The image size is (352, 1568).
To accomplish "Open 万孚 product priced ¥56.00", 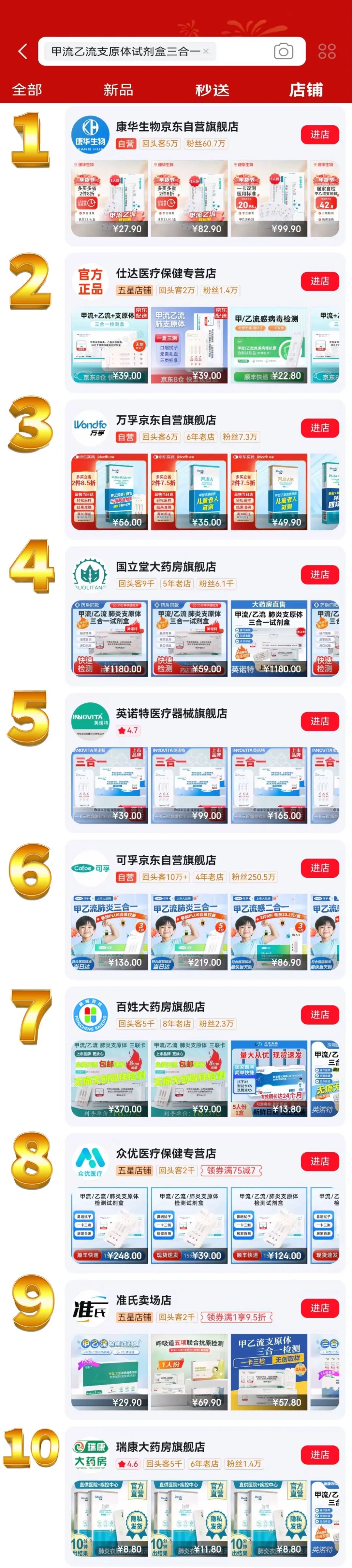I will pos(110,492).
